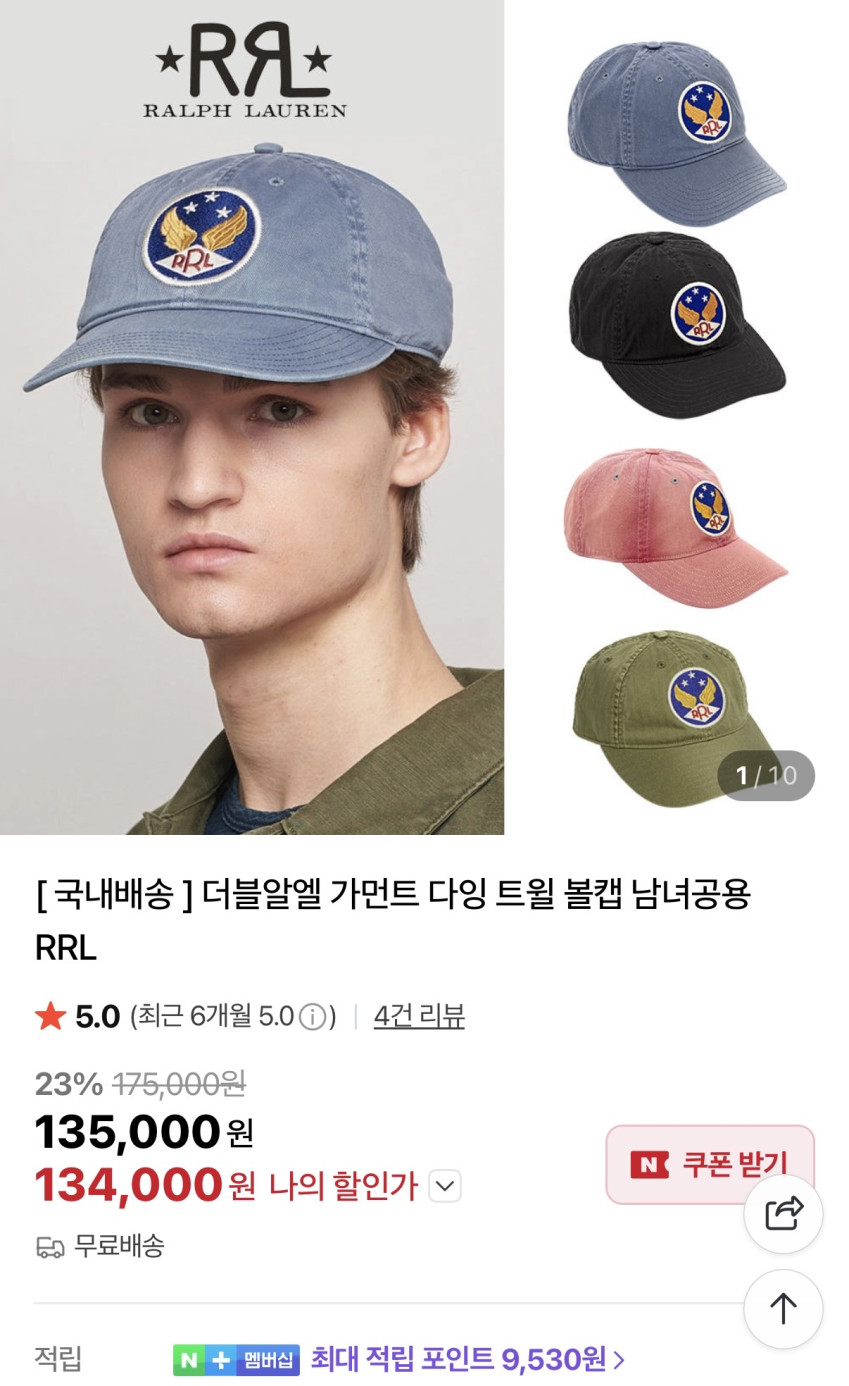Open 최대 적립 포인트 9,530원 details
This screenshot has width=849, height=1386.
pos(467,1359)
